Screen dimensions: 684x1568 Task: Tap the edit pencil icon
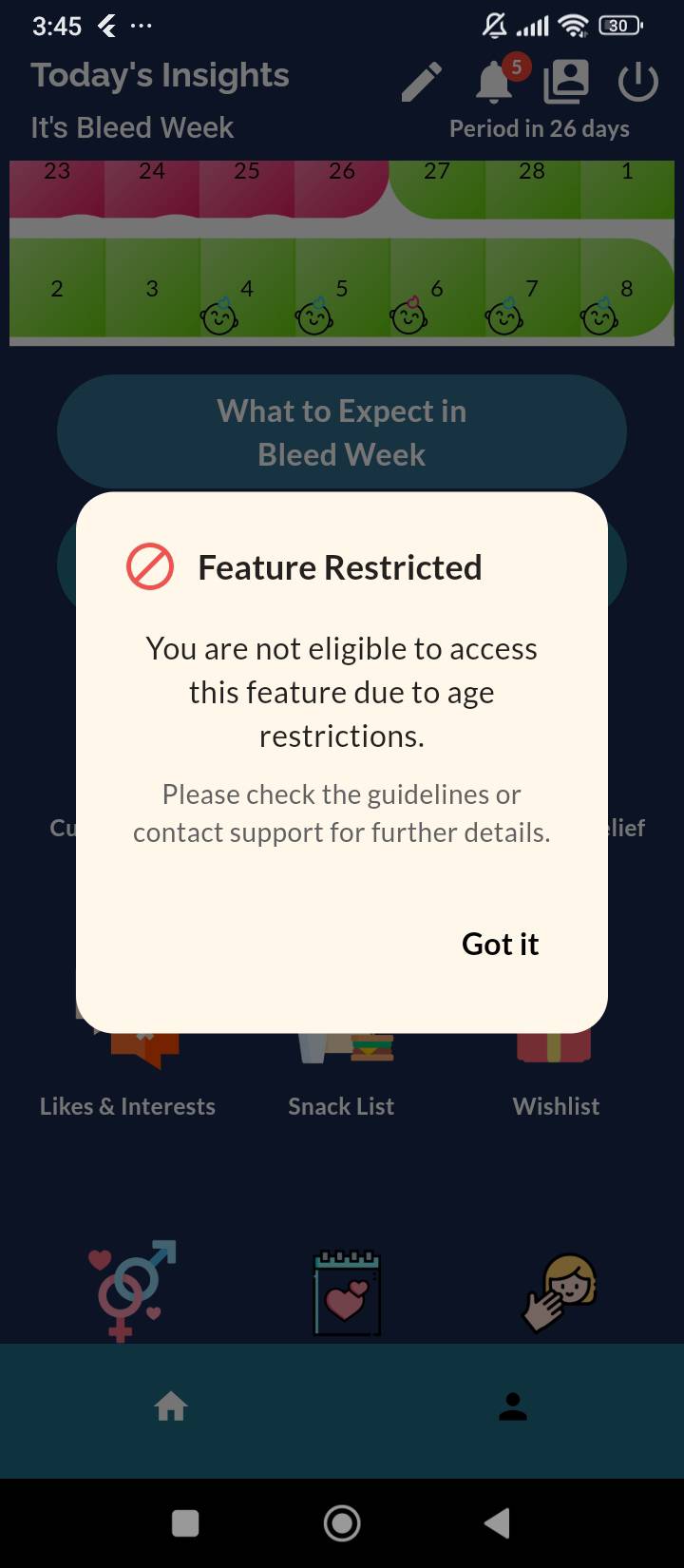point(422,82)
